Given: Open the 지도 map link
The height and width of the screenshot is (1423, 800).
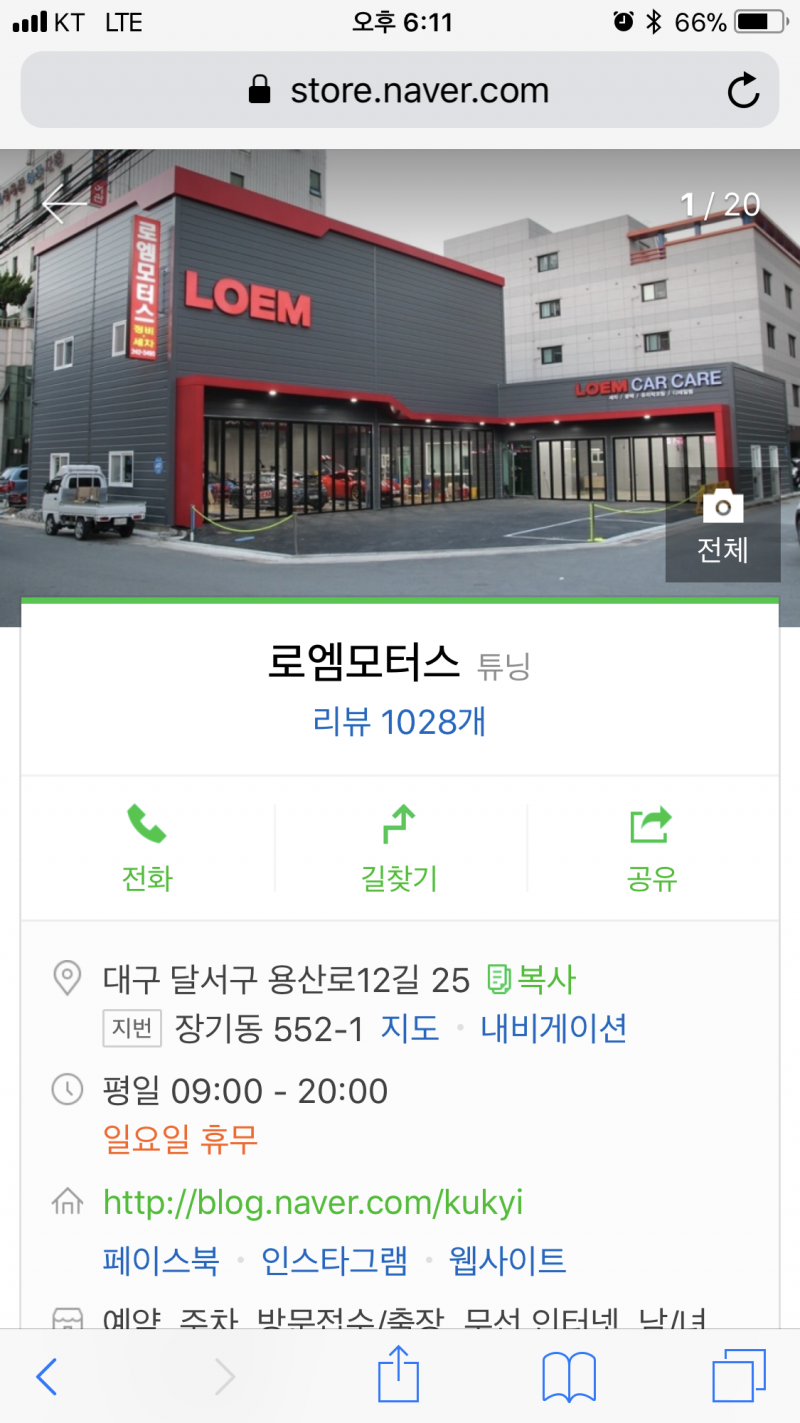Looking at the screenshot, I should coord(410,1028).
